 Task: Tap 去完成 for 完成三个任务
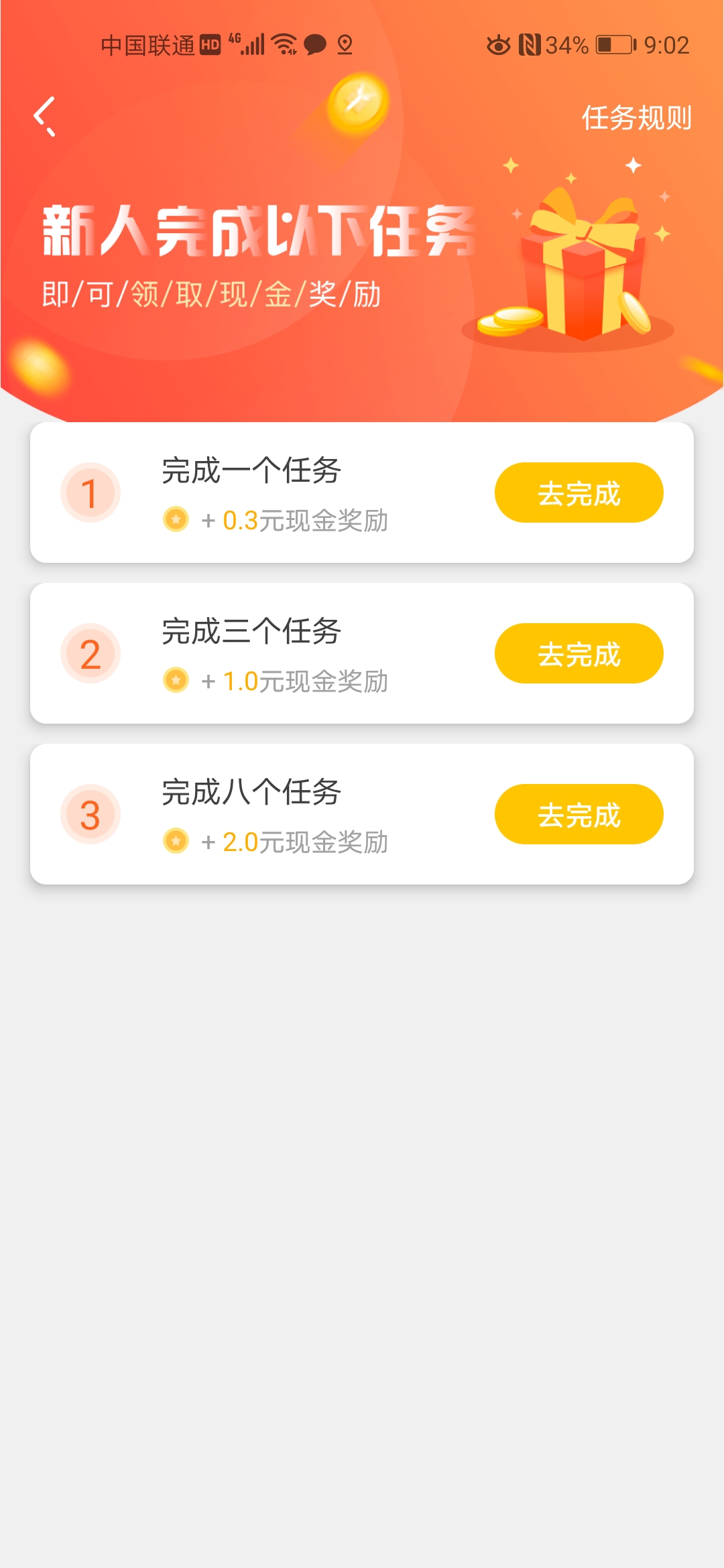[x=579, y=653]
